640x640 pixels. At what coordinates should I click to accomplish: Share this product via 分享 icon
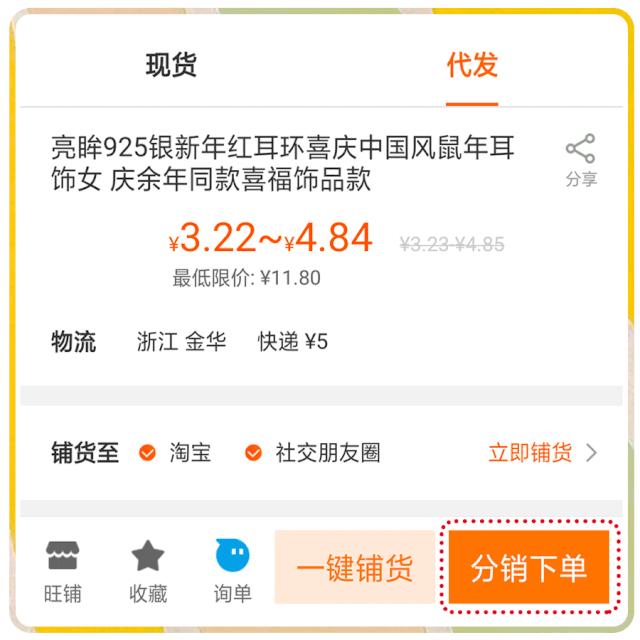(581, 160)
